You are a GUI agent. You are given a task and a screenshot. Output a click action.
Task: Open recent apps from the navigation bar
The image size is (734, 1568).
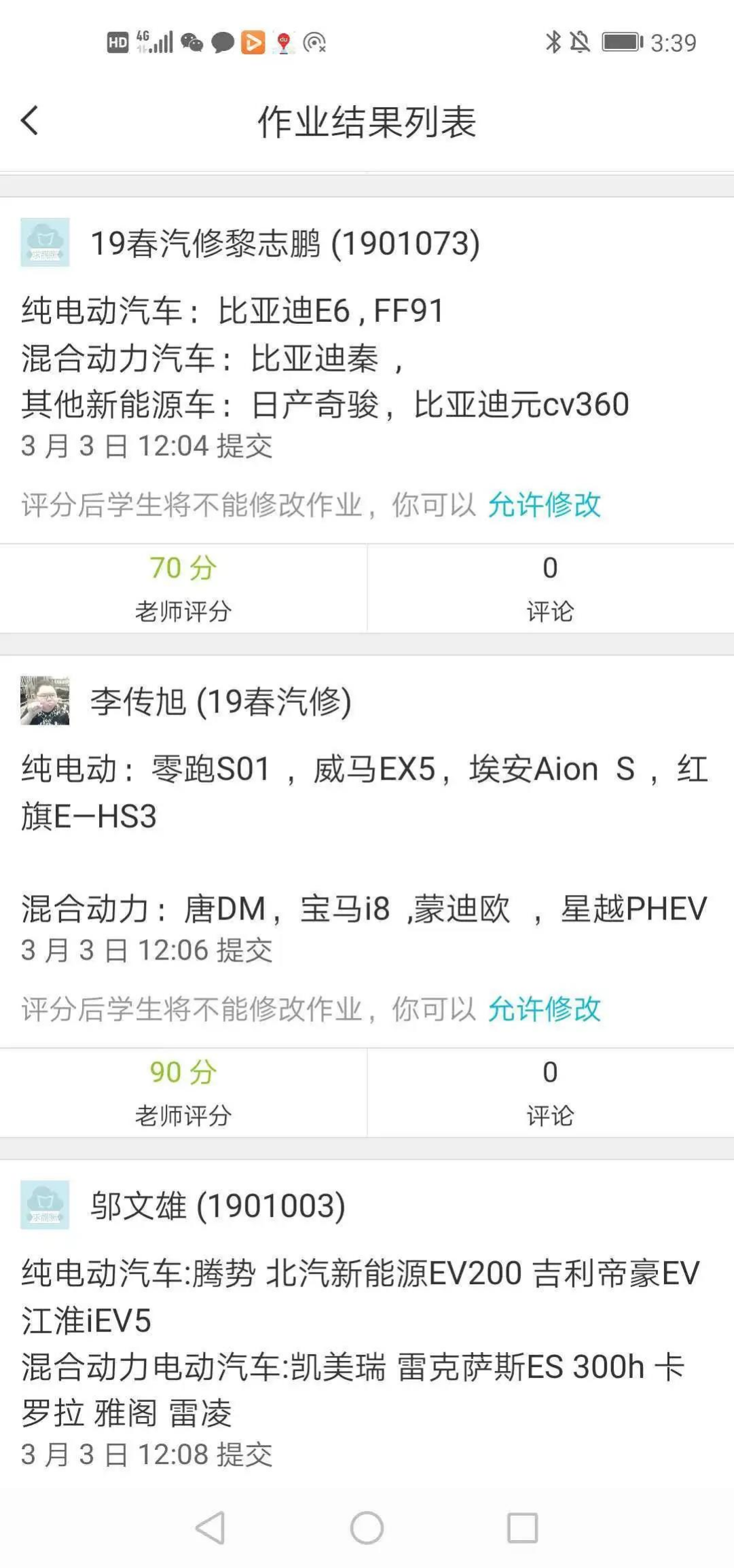pos(522,1528)
